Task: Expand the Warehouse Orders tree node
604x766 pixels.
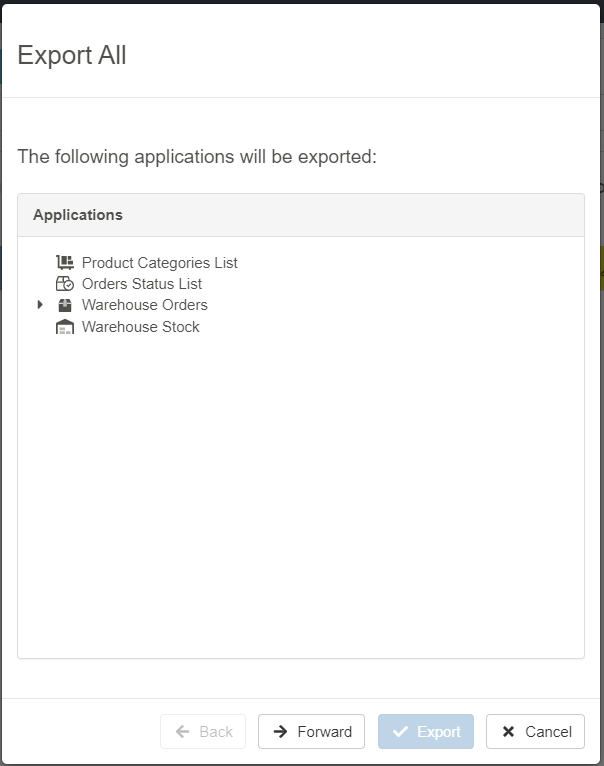Action: (x=40, y=305)
